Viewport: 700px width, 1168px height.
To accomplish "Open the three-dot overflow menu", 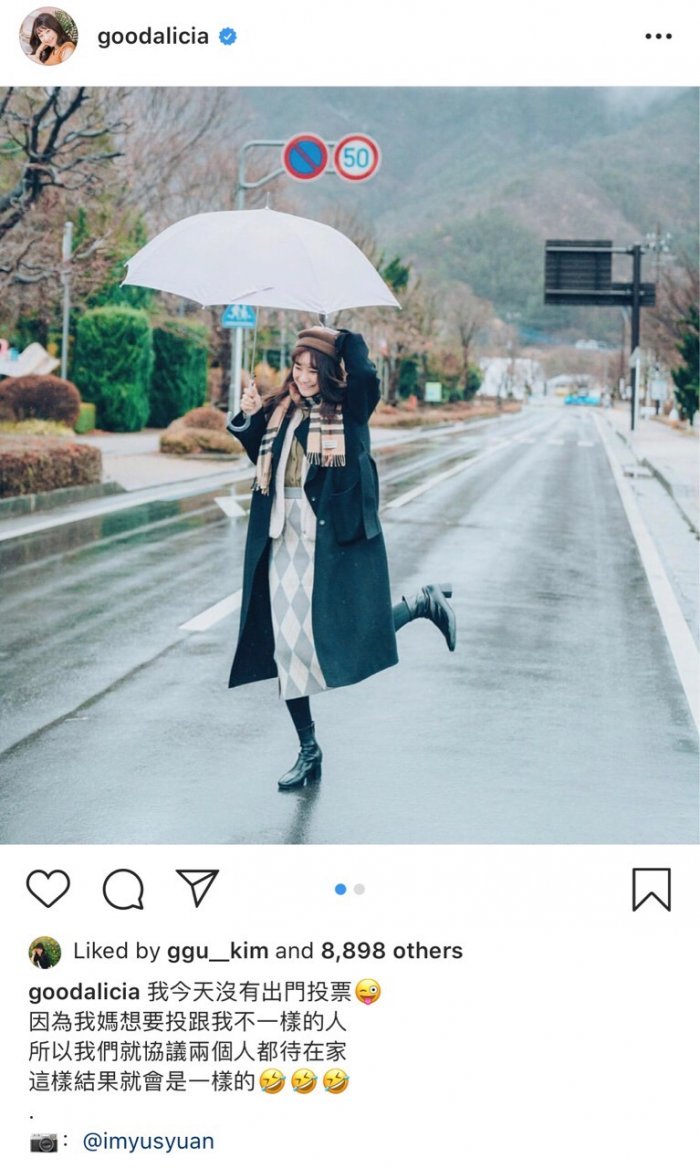I will [657, 37].
